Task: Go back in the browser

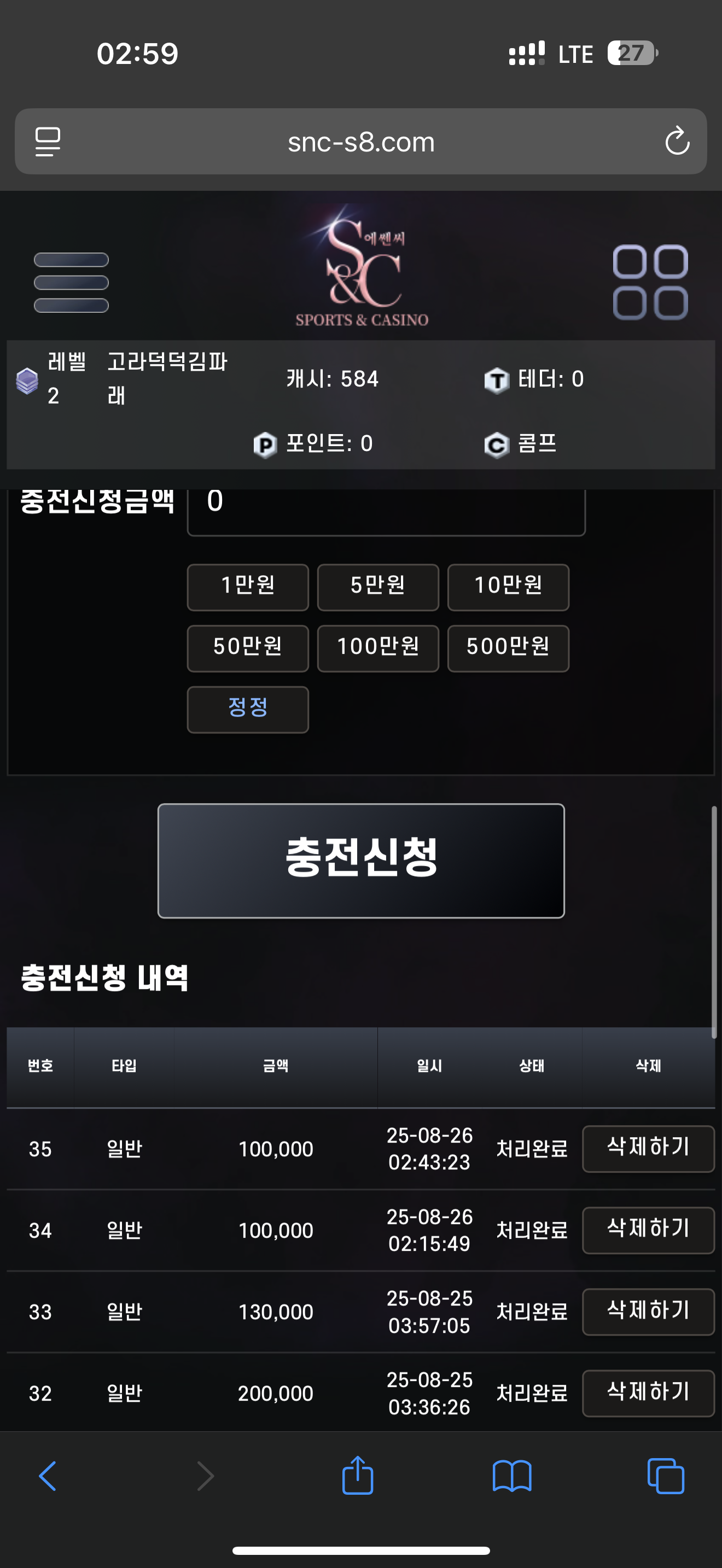Action: pos(48,1476)
